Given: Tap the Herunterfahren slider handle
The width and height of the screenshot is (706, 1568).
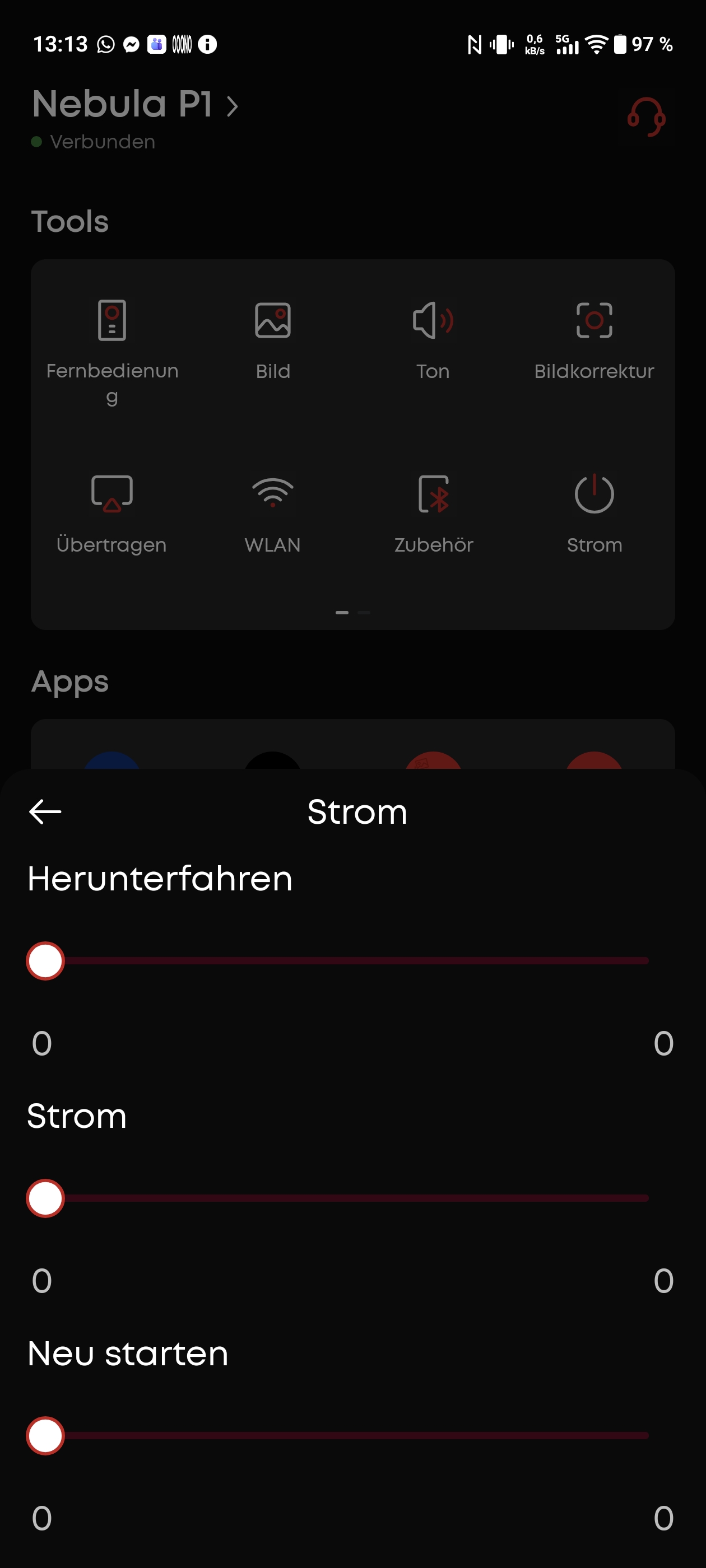Looking at the screenshot, I should [46, 961].
